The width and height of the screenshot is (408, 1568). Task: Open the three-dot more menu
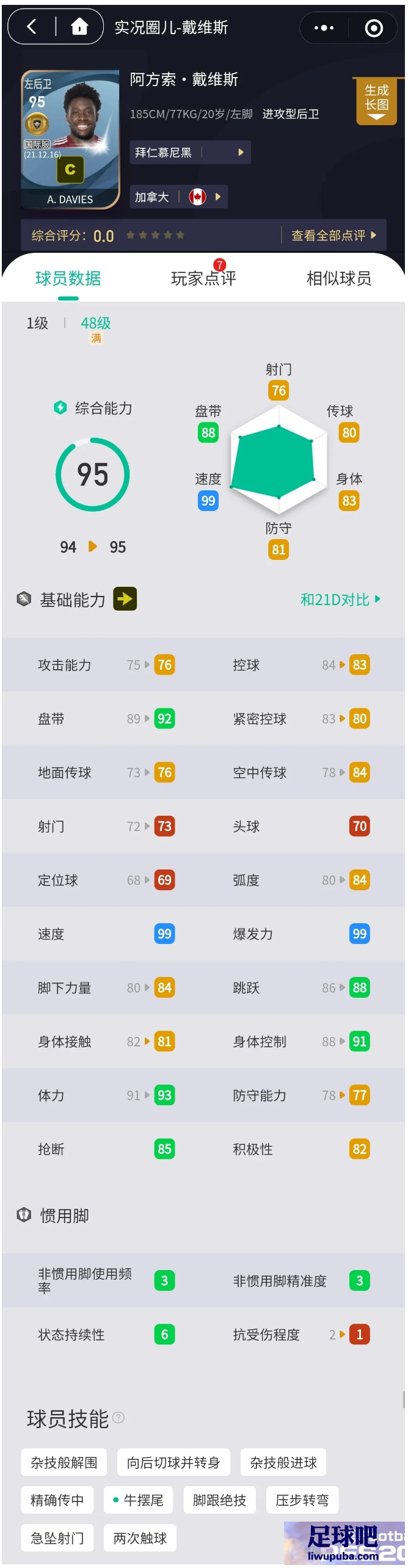324,28
